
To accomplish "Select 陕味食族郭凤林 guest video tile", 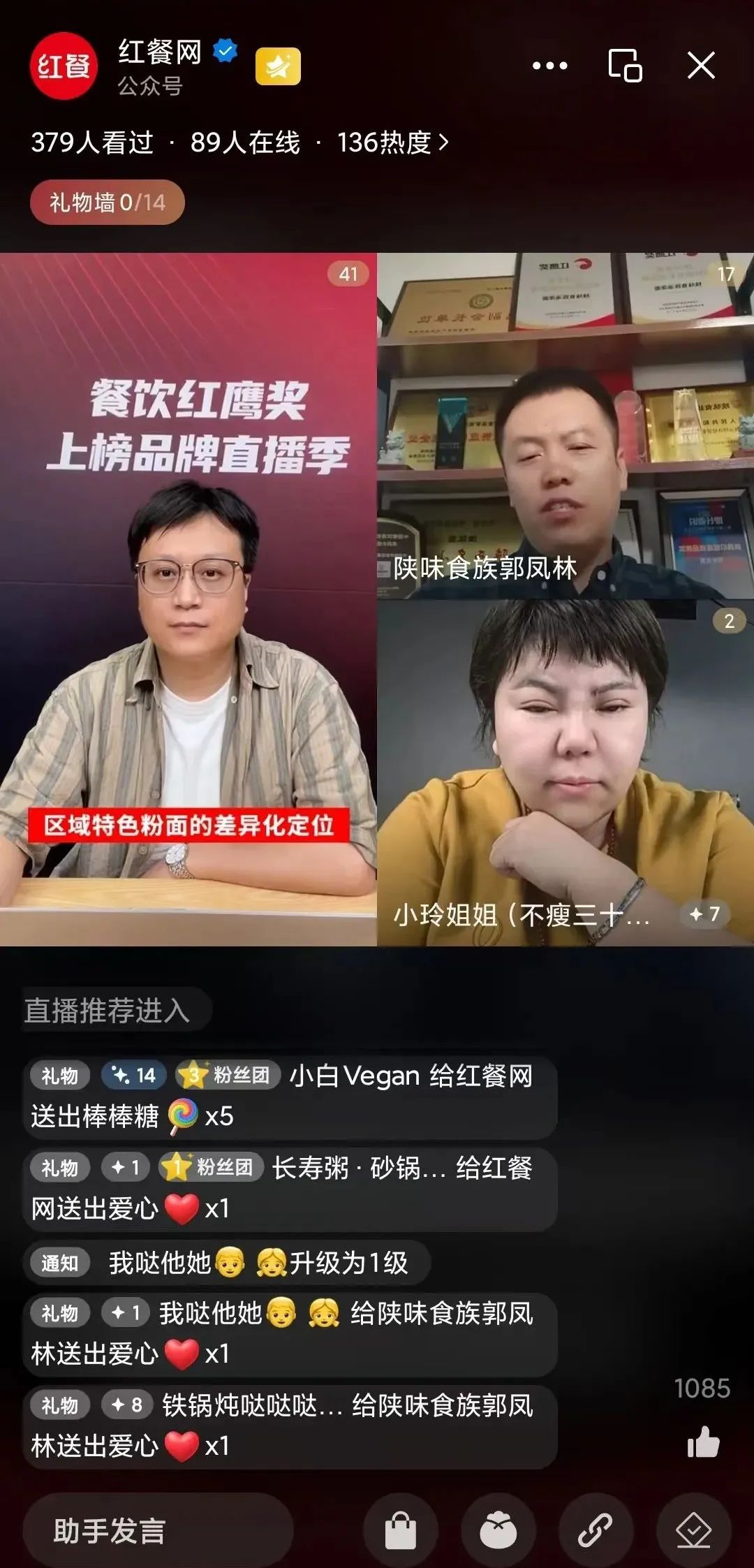I will coord(565,426).
